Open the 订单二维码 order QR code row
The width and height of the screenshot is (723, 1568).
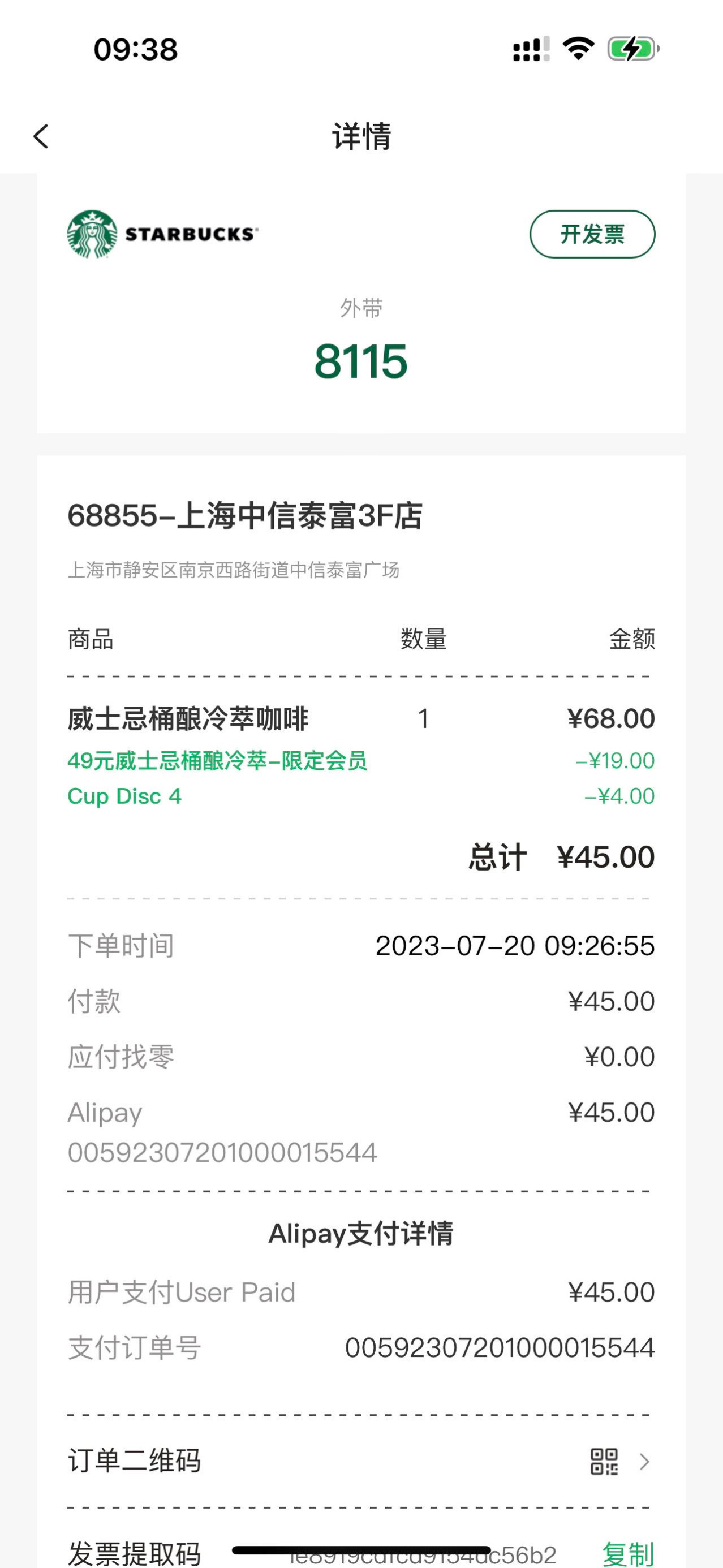[361, 1462]
